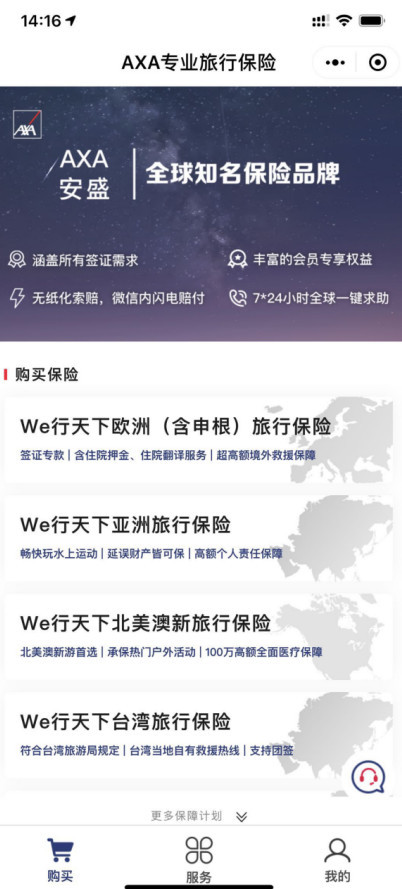View We行天下台湾旅行保险 plan
402x889 pixels.
tap(199, 735)
